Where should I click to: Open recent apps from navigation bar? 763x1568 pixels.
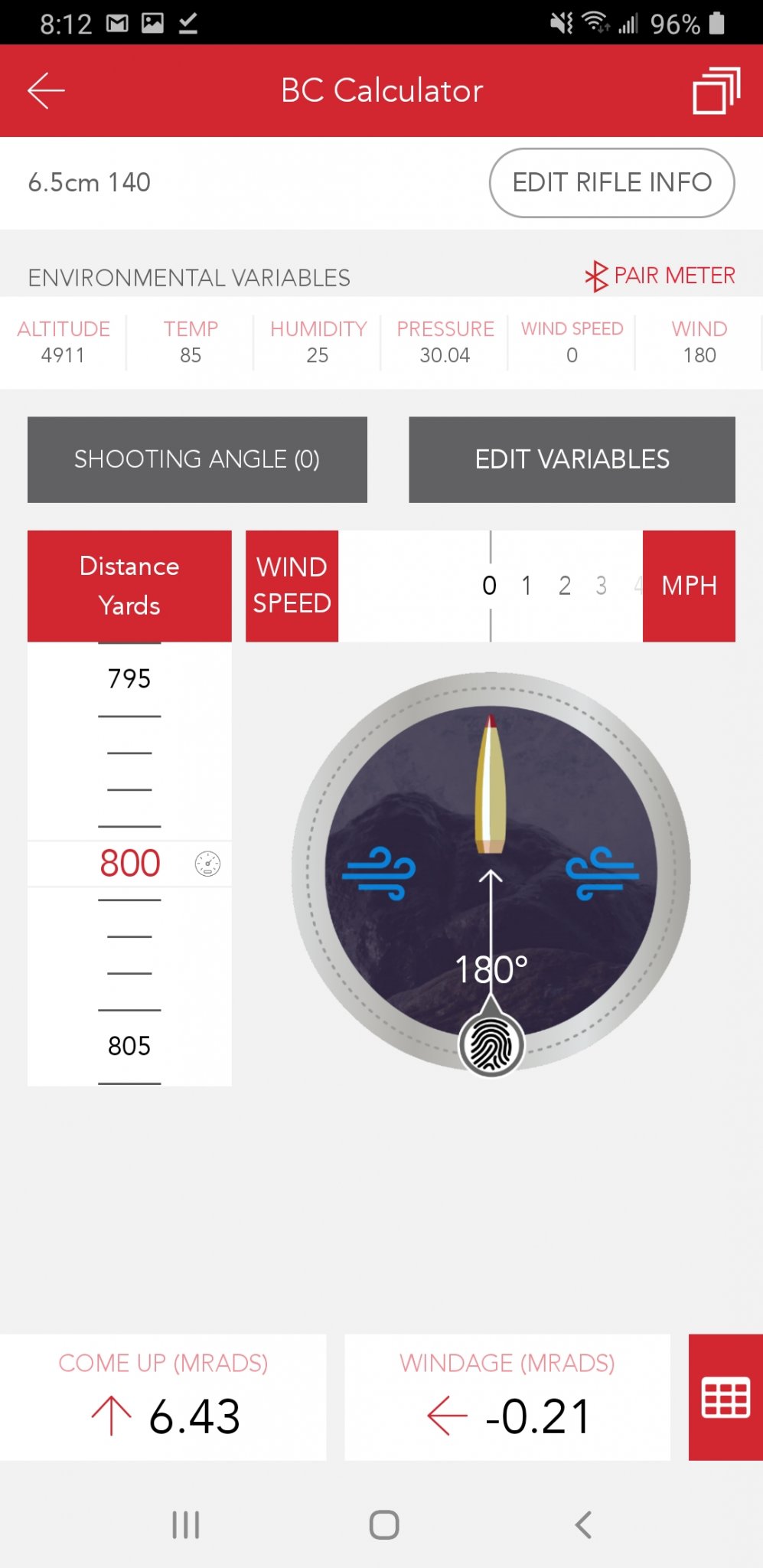pos(186,1524)
